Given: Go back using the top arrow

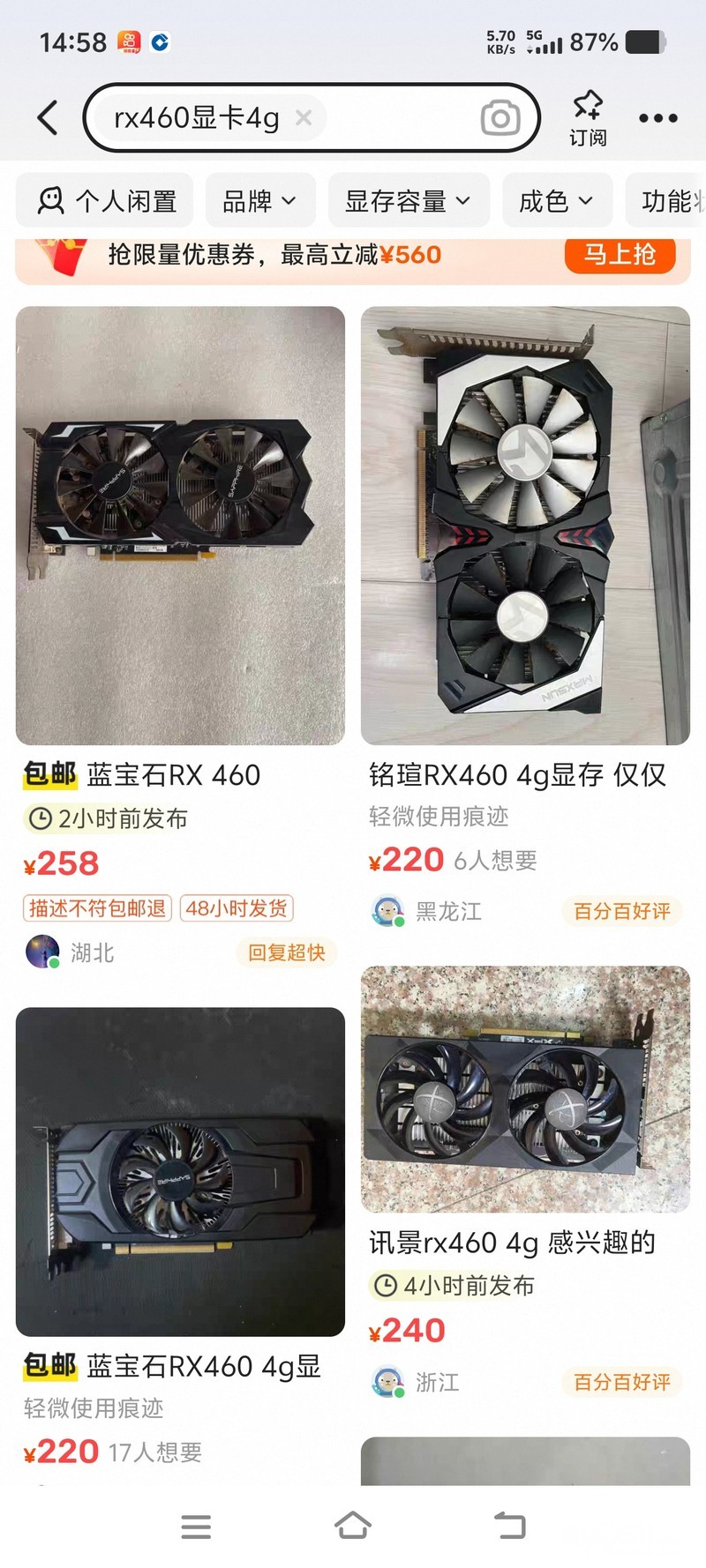Looking at the screenshot, I should [x=49, y=117].
